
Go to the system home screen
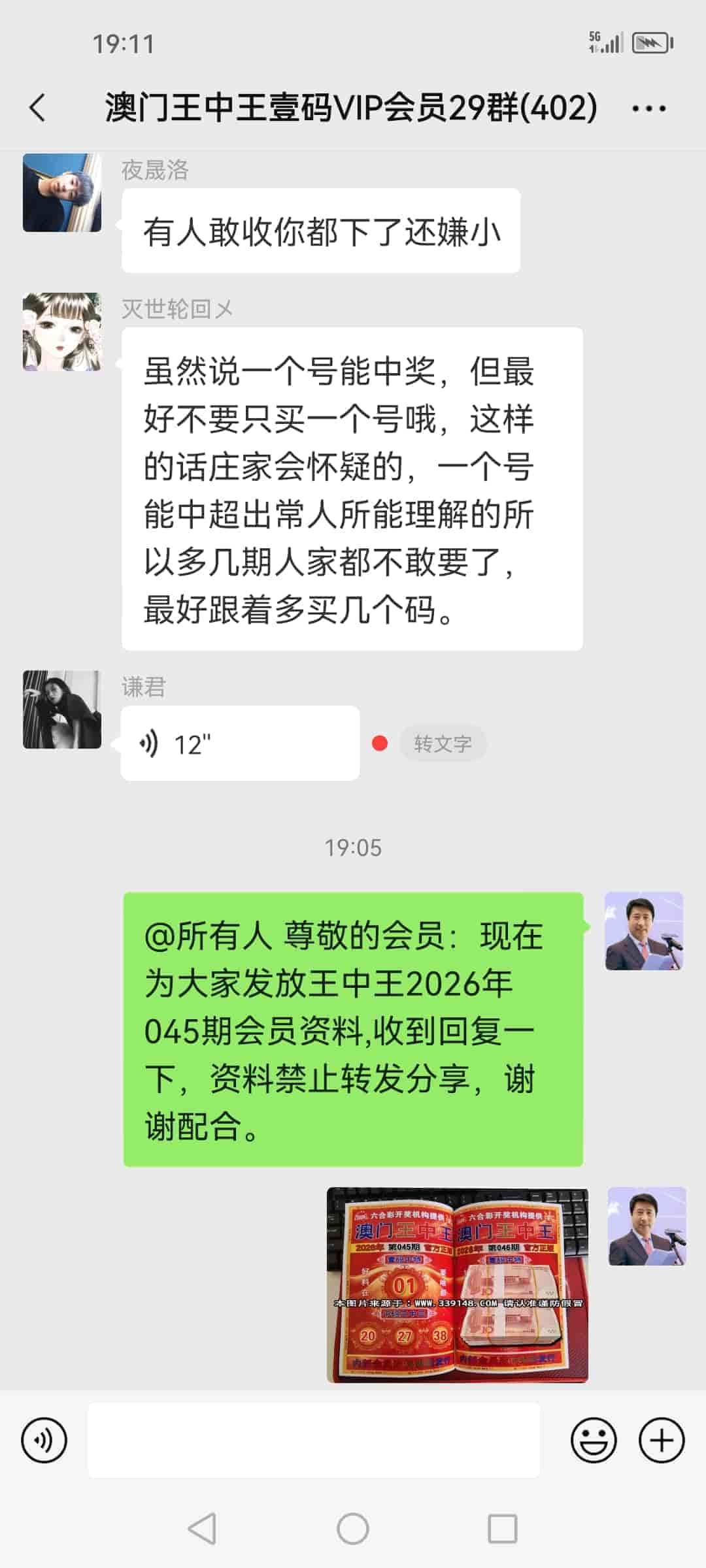353,1529
